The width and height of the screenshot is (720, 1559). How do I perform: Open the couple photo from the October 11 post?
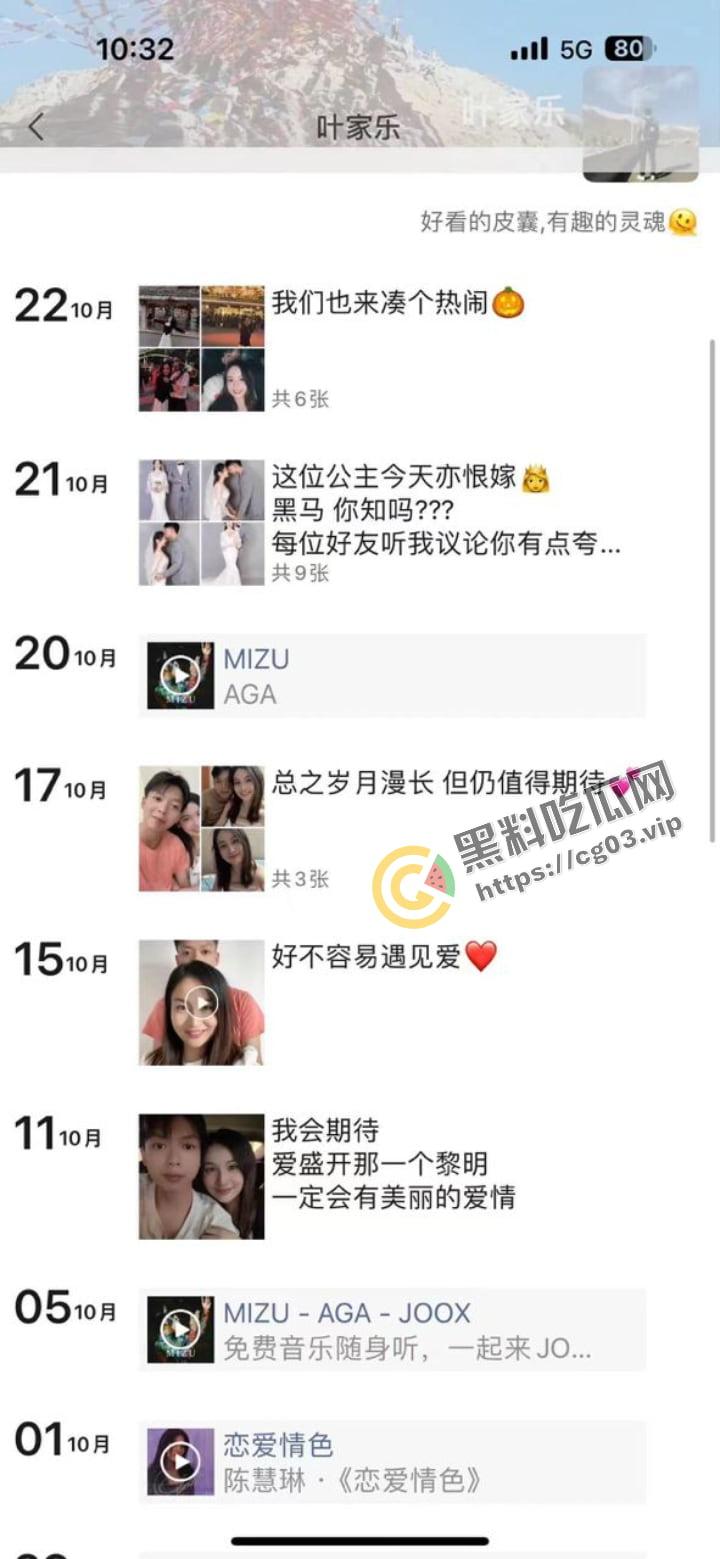point(200,1175)
